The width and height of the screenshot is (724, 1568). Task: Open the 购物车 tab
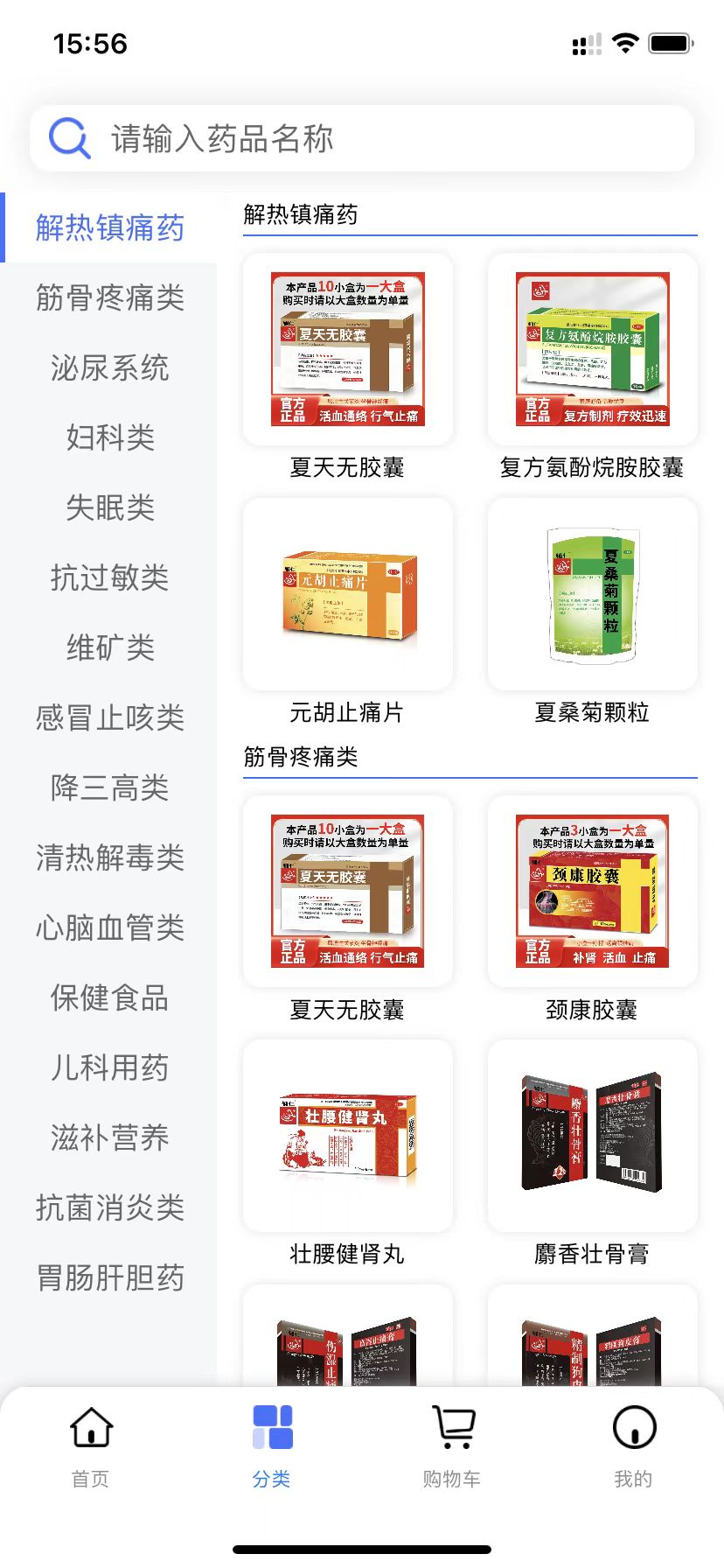point(452,1445)
